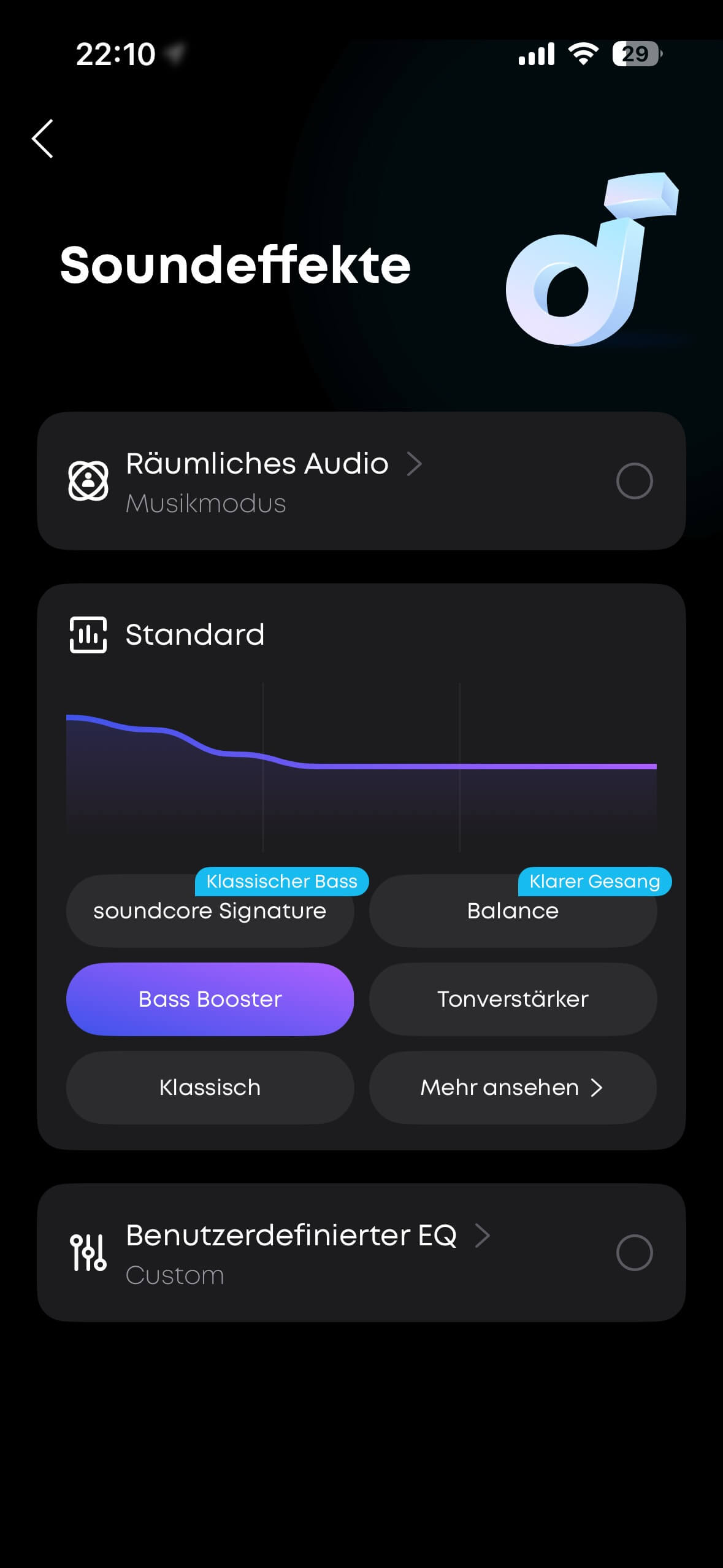Activate the Tonverstärker preset

(513, 999)
